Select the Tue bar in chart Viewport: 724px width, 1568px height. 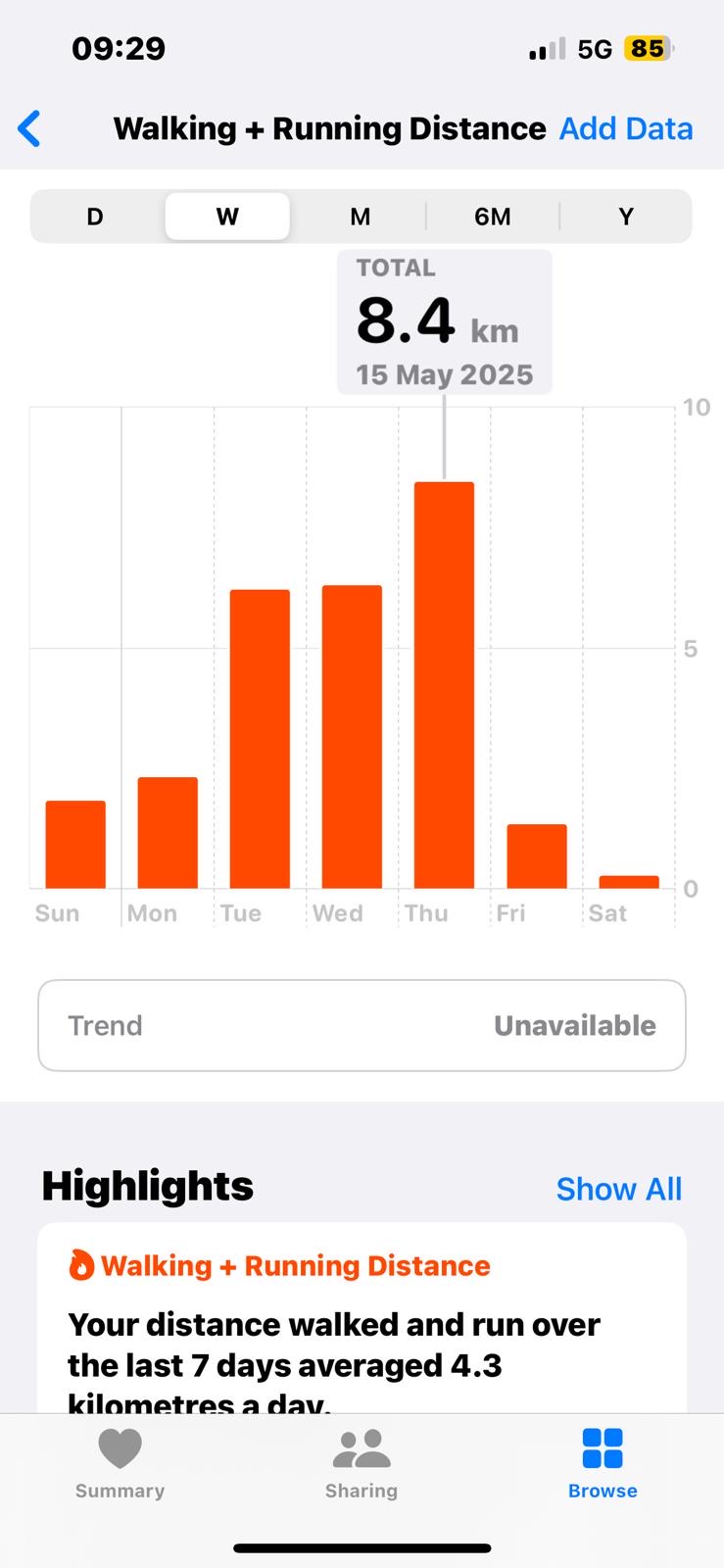coord(260,739)
